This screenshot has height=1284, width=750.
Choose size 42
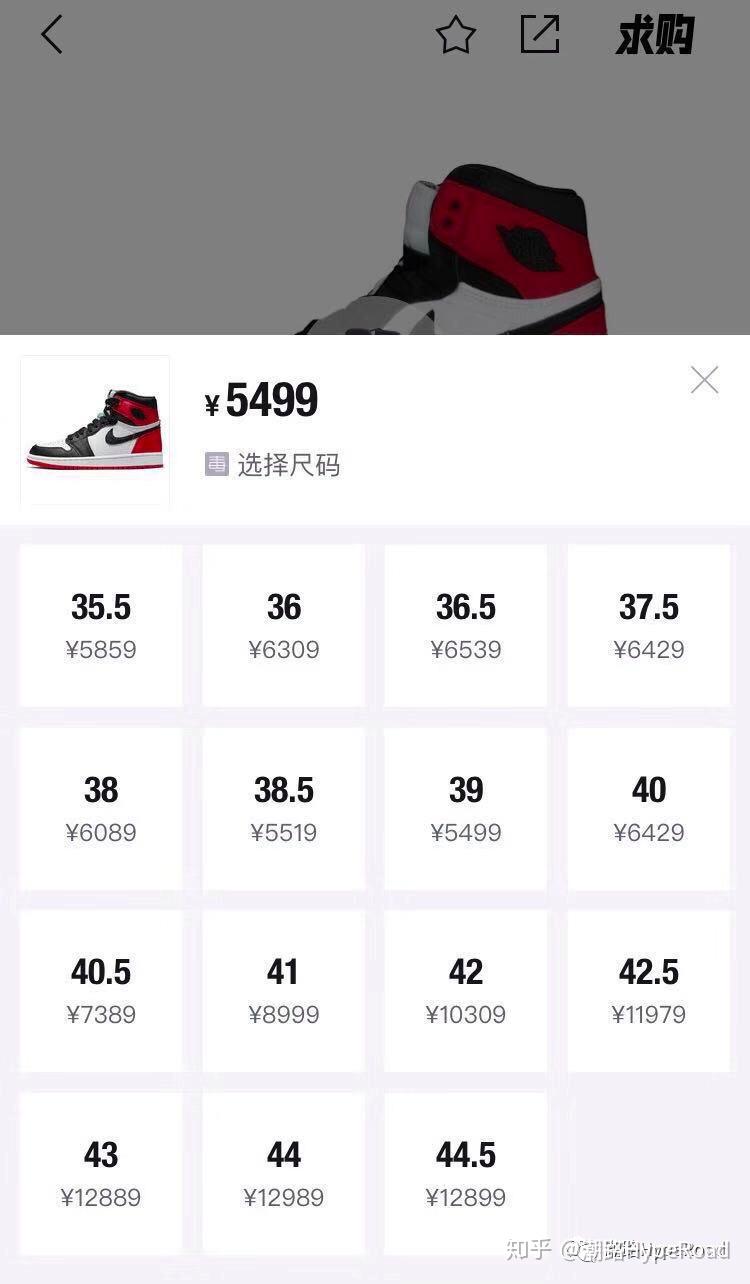pos(466,990)
